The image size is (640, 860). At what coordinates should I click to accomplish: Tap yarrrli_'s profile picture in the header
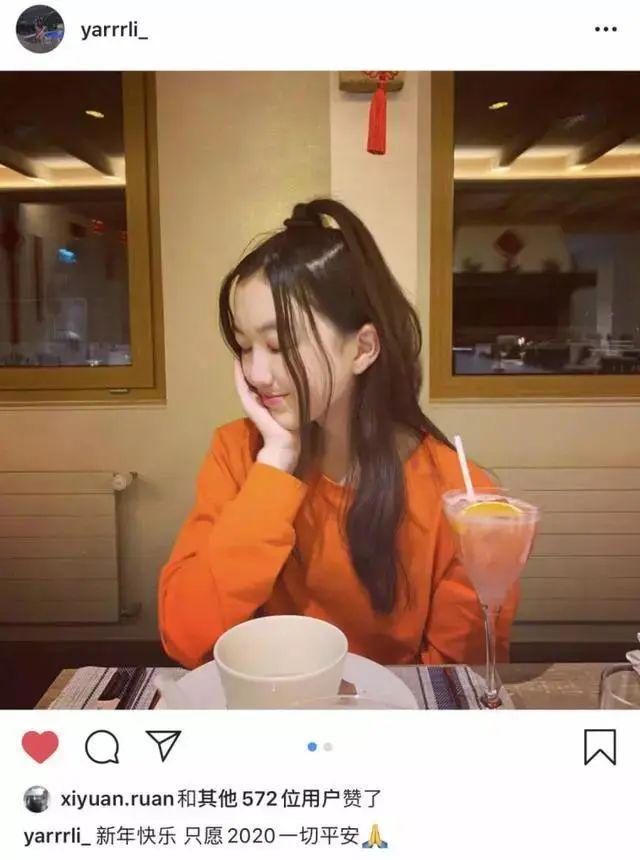click(x=40, y=29)
